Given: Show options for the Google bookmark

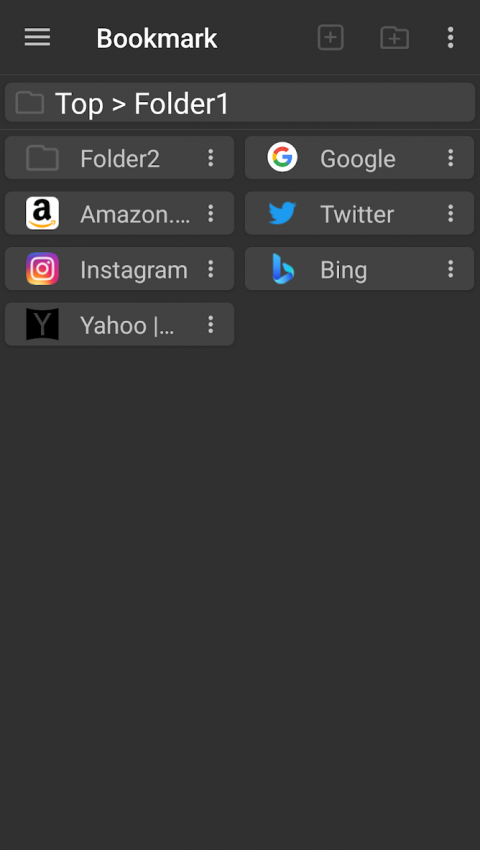Looking at the screenshot, I should click(x=451, y=158).
